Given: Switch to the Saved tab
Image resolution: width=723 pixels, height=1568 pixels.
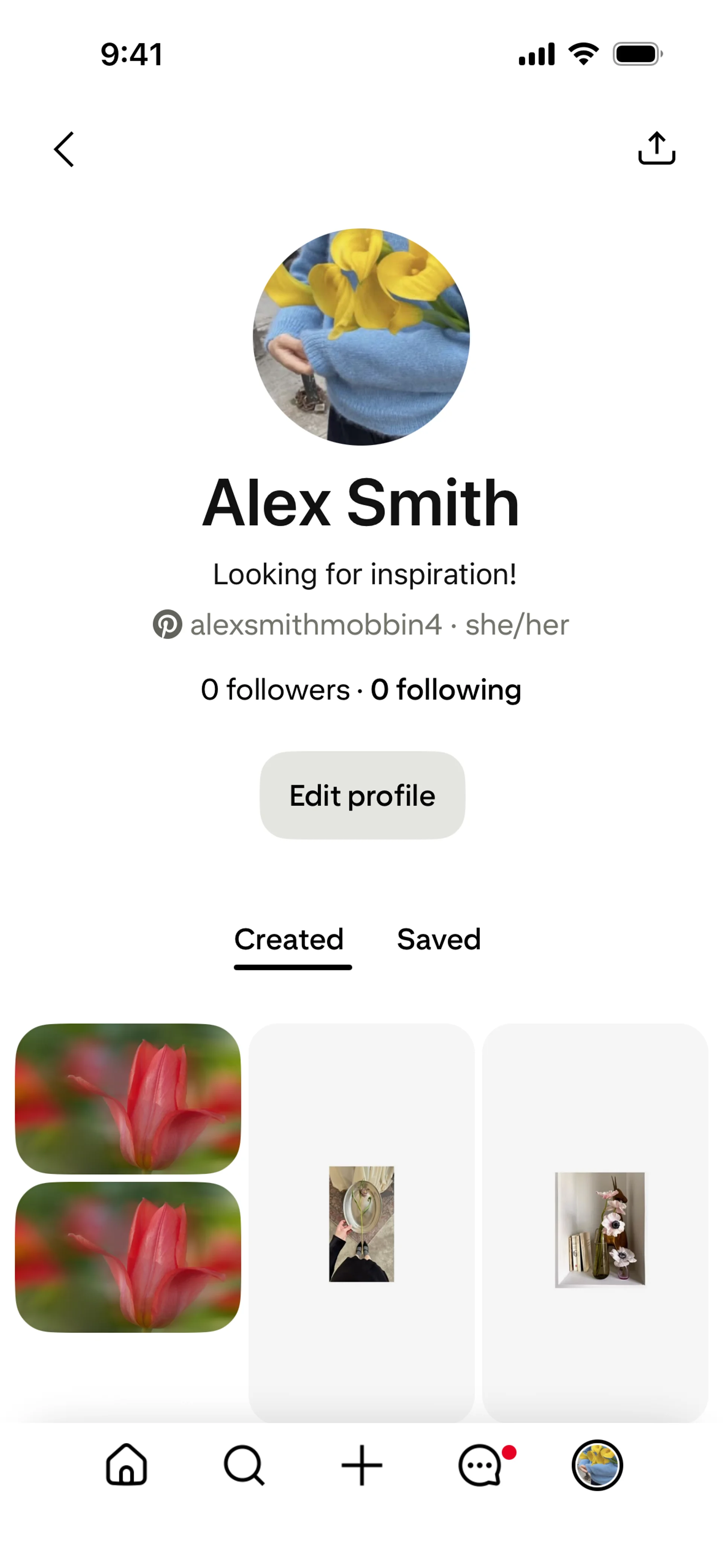Looking at the screenshot, I should coord(439,939).
